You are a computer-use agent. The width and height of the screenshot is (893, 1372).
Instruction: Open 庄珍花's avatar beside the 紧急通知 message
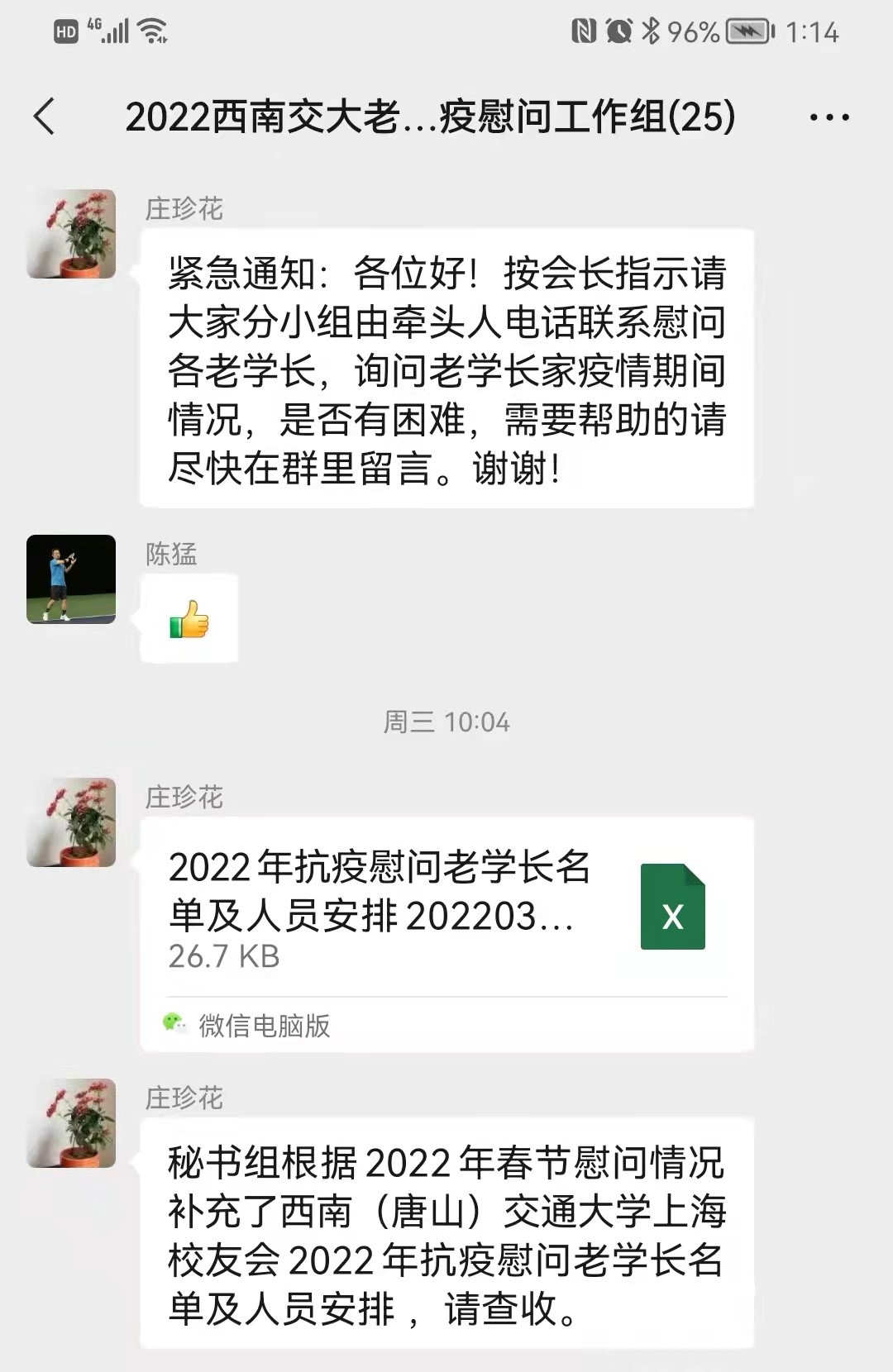tap(71, 234)
